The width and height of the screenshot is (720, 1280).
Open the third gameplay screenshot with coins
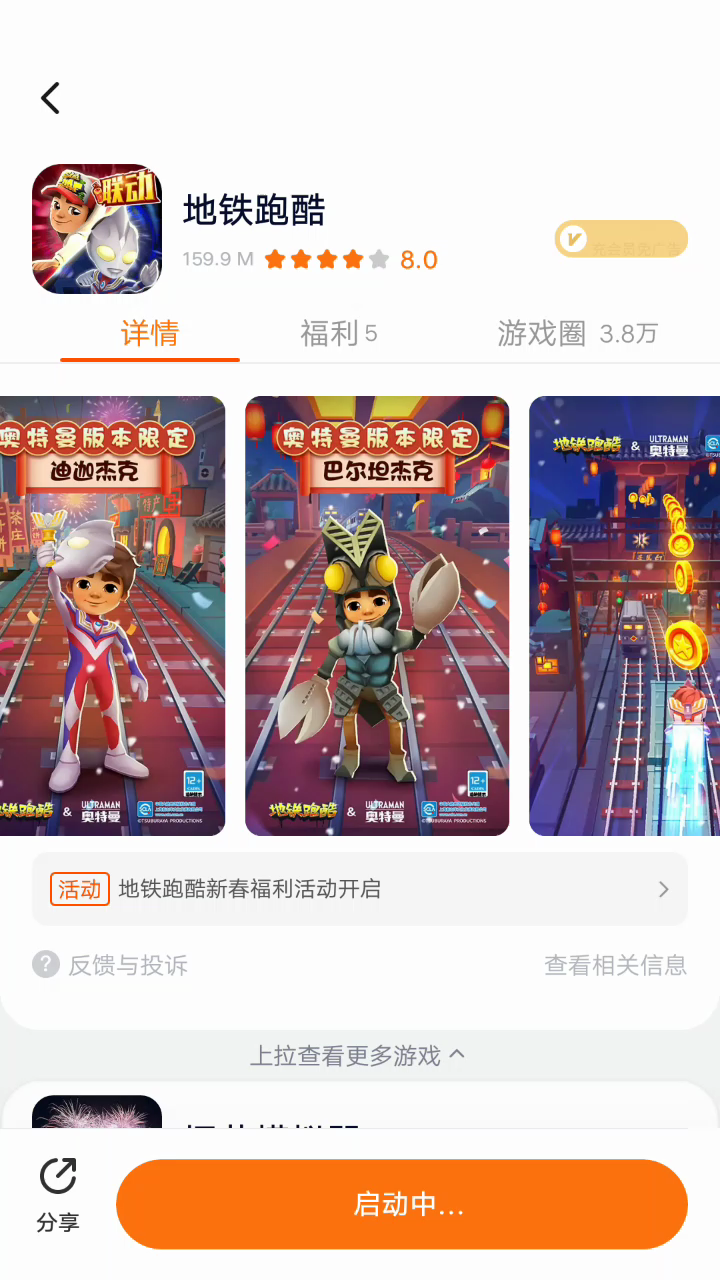624,616
